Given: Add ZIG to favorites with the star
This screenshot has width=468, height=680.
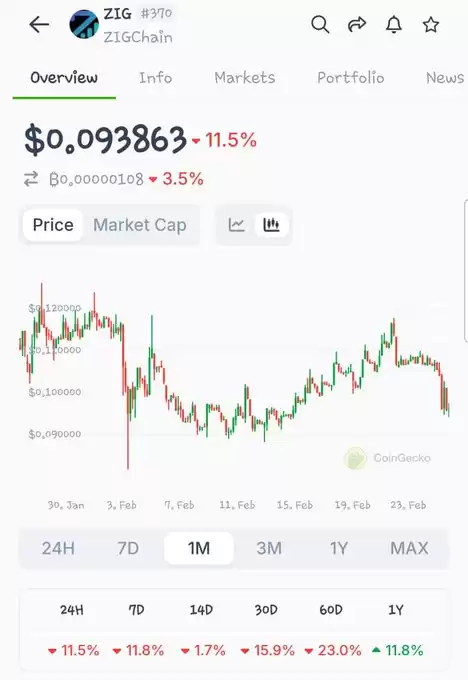Looking at the screenshot, I should 431,24.
